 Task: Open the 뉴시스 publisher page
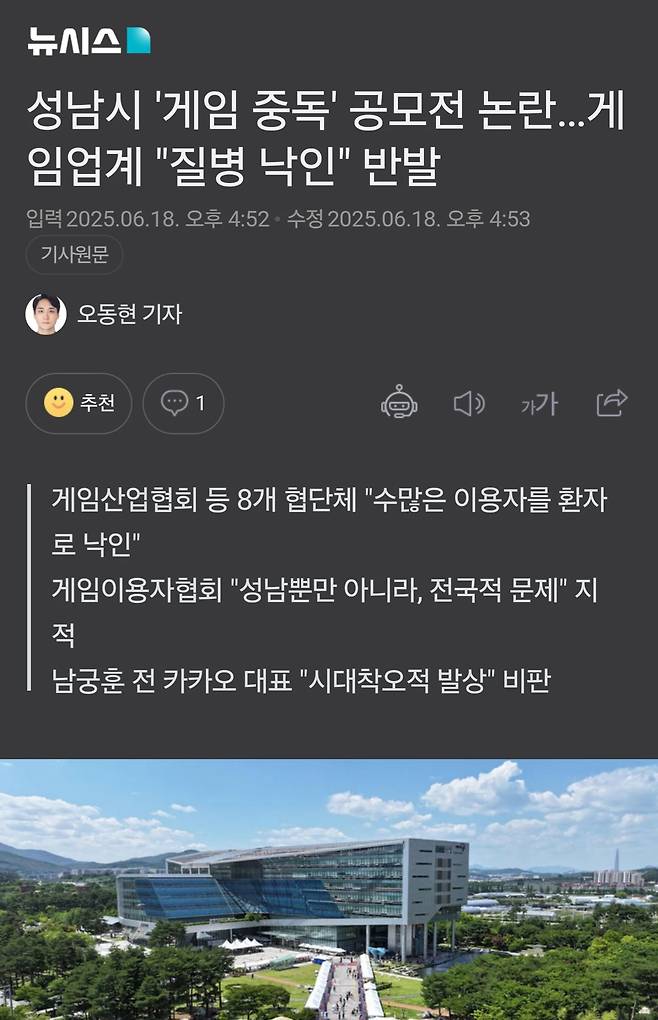tap(89, 41)
